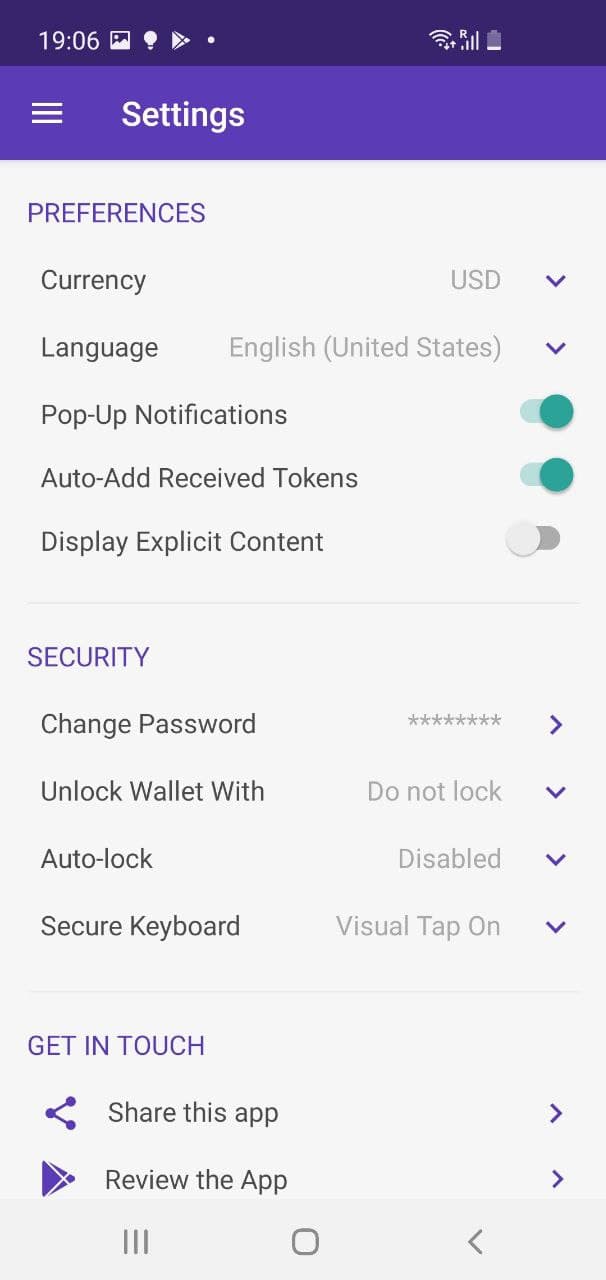606x1280 pixels.
Task: Choose an Unlock Wallet With option
Action: point(556,792)
